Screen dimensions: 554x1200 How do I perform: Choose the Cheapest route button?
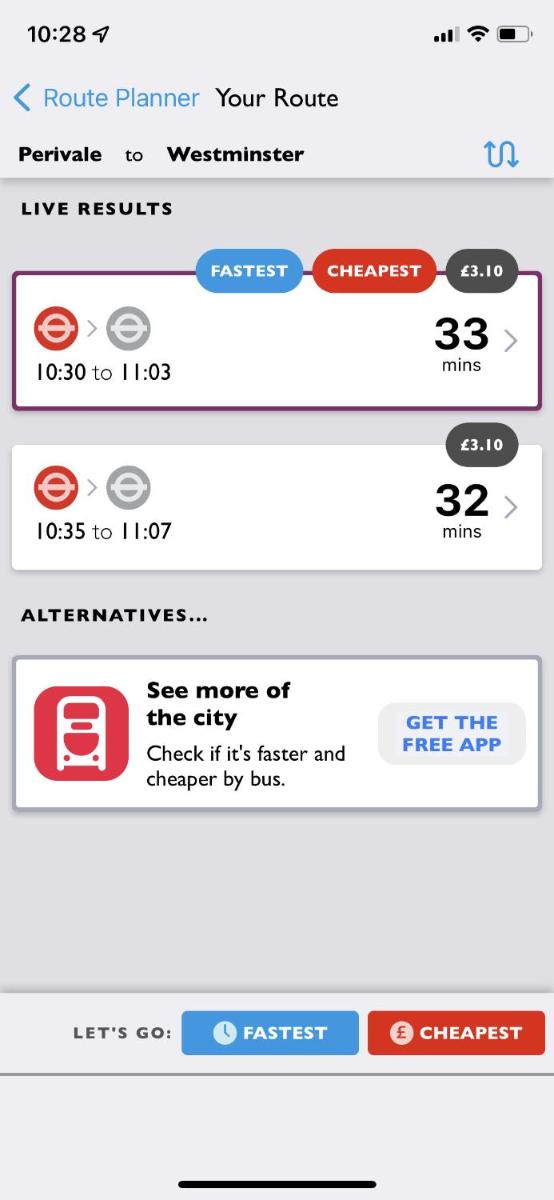(x=456, y=1033)
